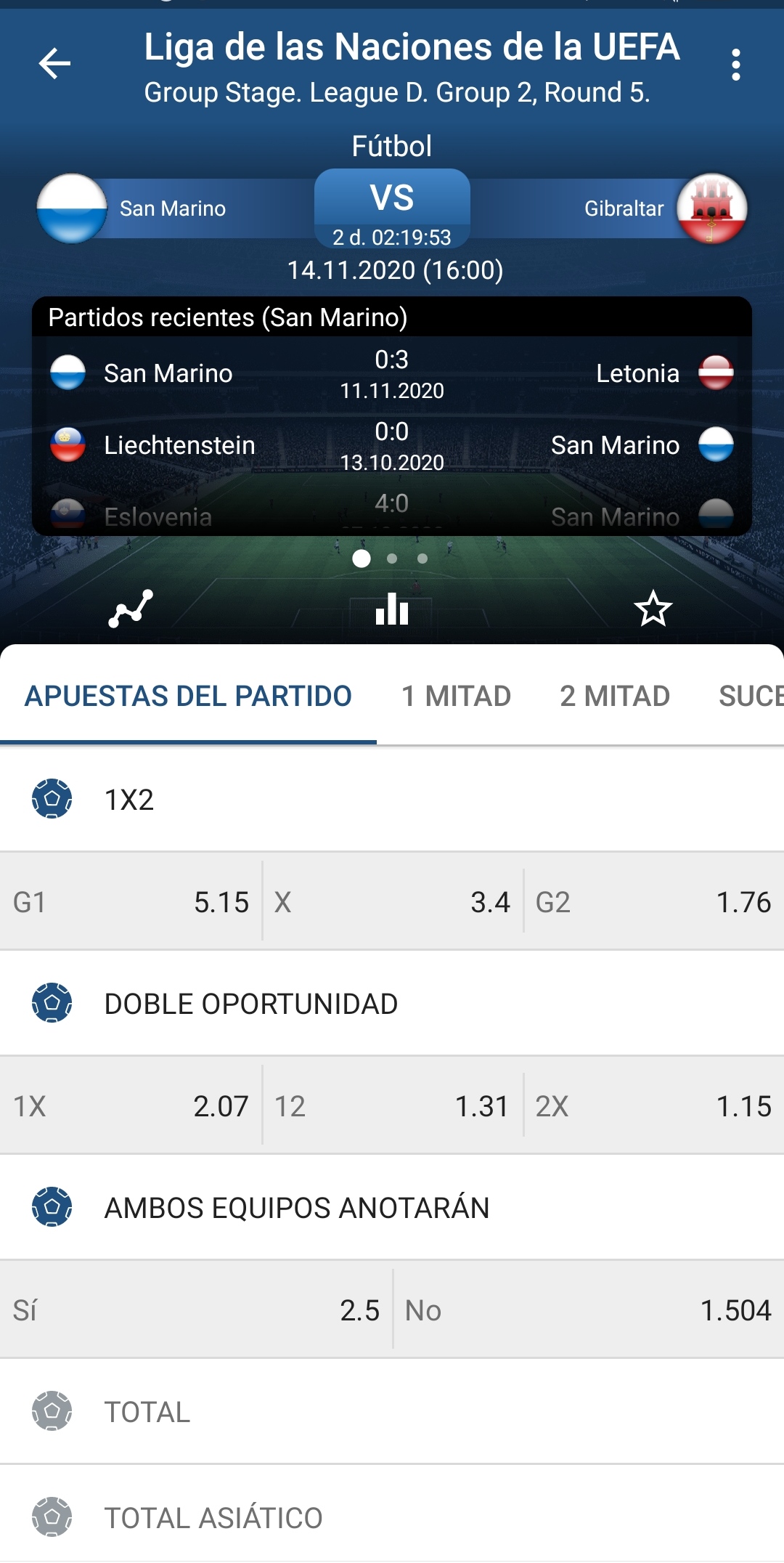Expand the TOTAL ASIÁTICO section
The image size is (784, 1563).
click(392, 1517)
